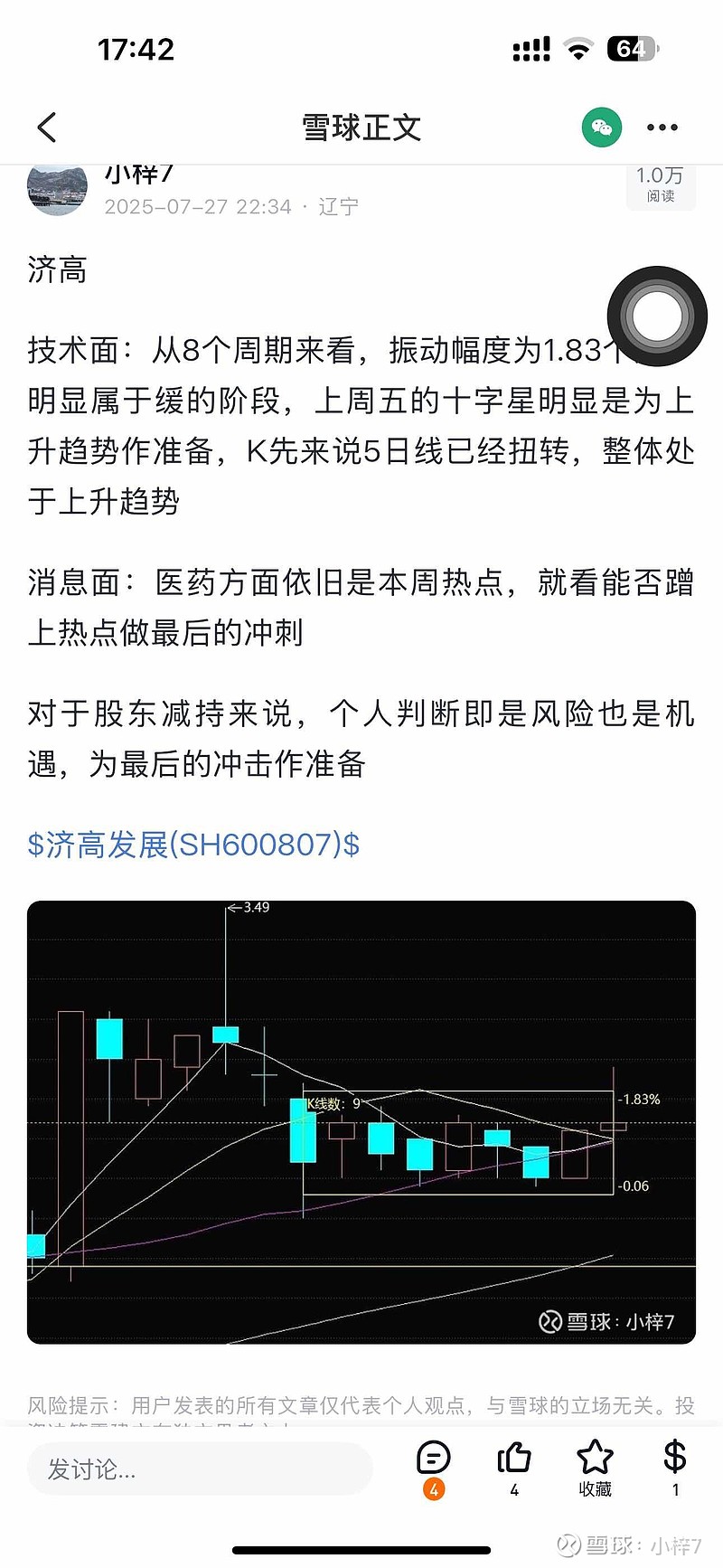
Task: Tap the floating AssistiveTouch button
Action: [x=657, y=316]
